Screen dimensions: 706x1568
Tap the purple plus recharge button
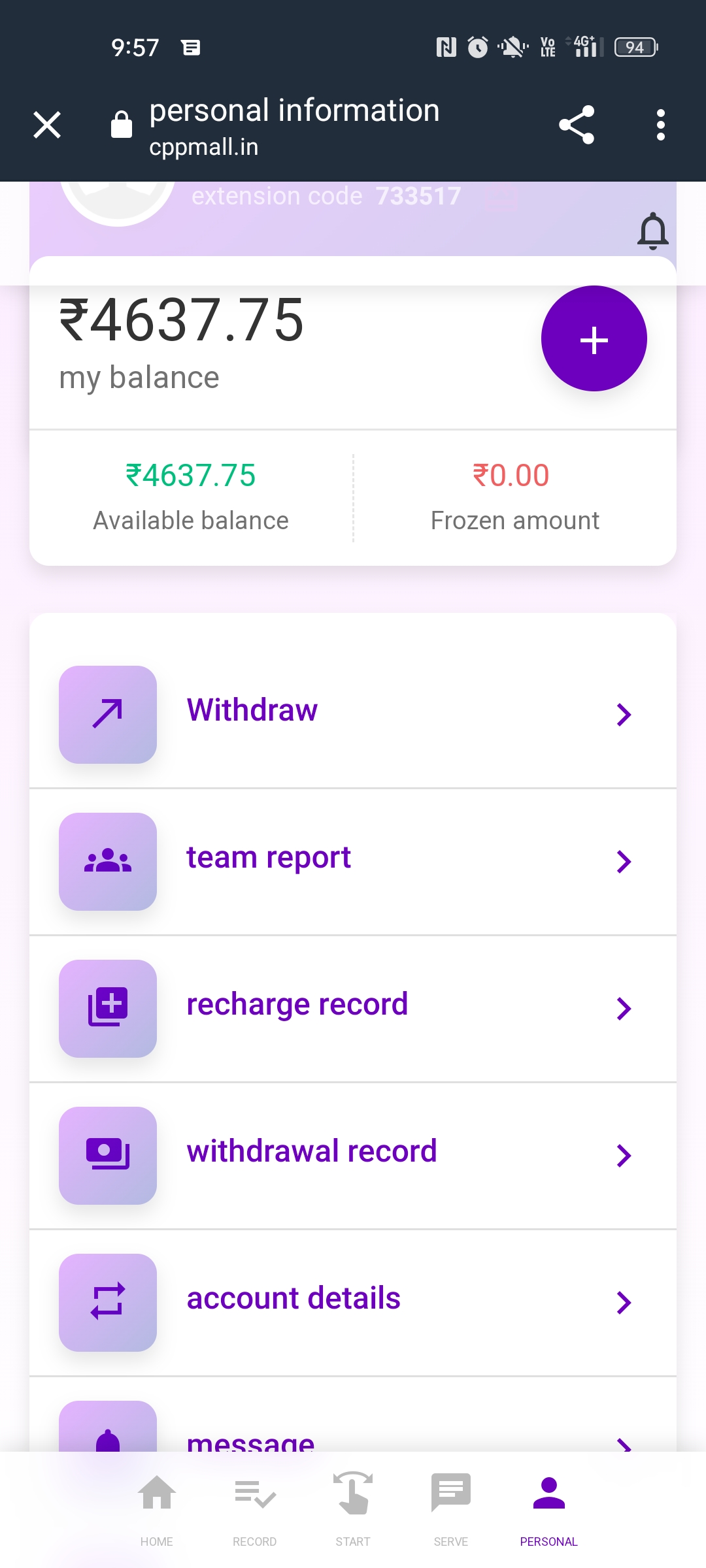click(594, 338)
